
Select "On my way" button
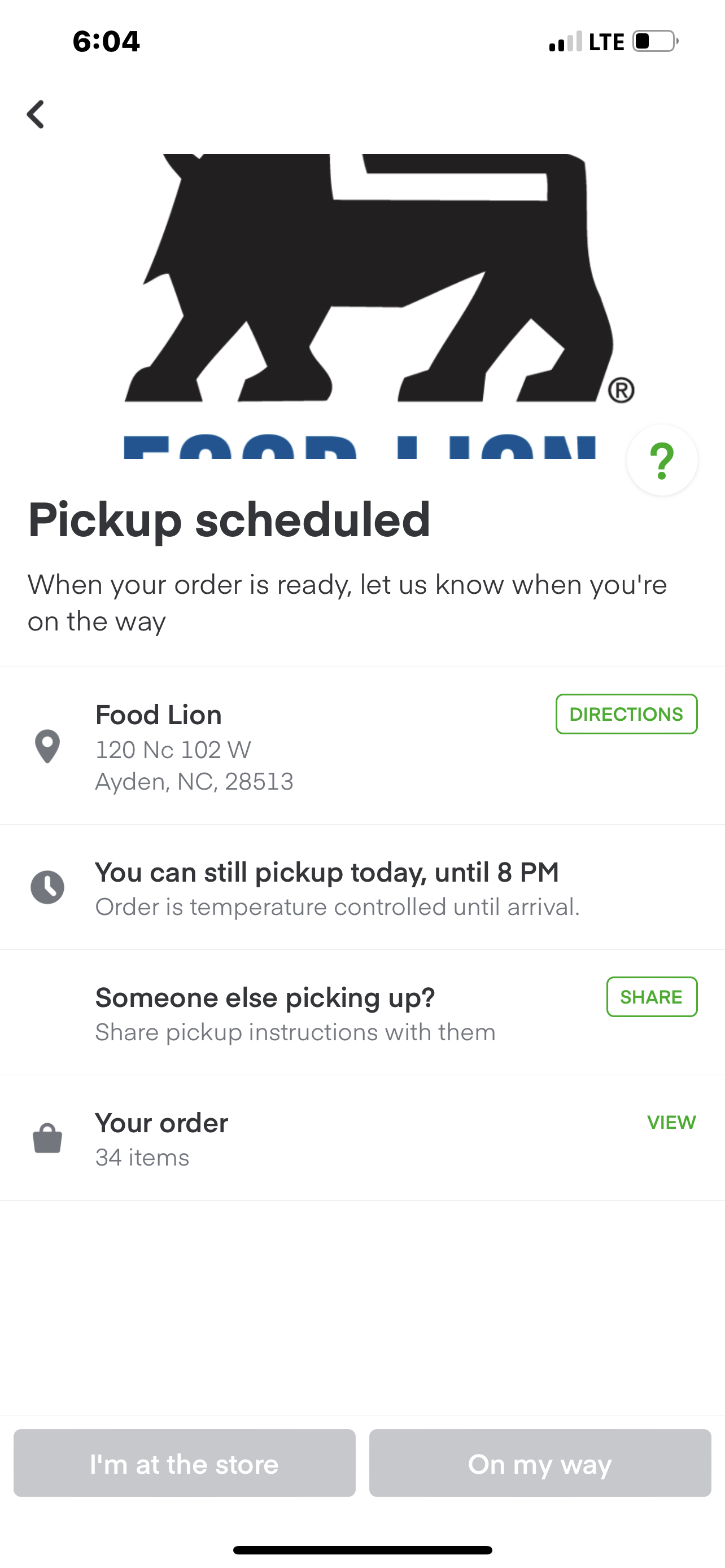click(540, 1464)
